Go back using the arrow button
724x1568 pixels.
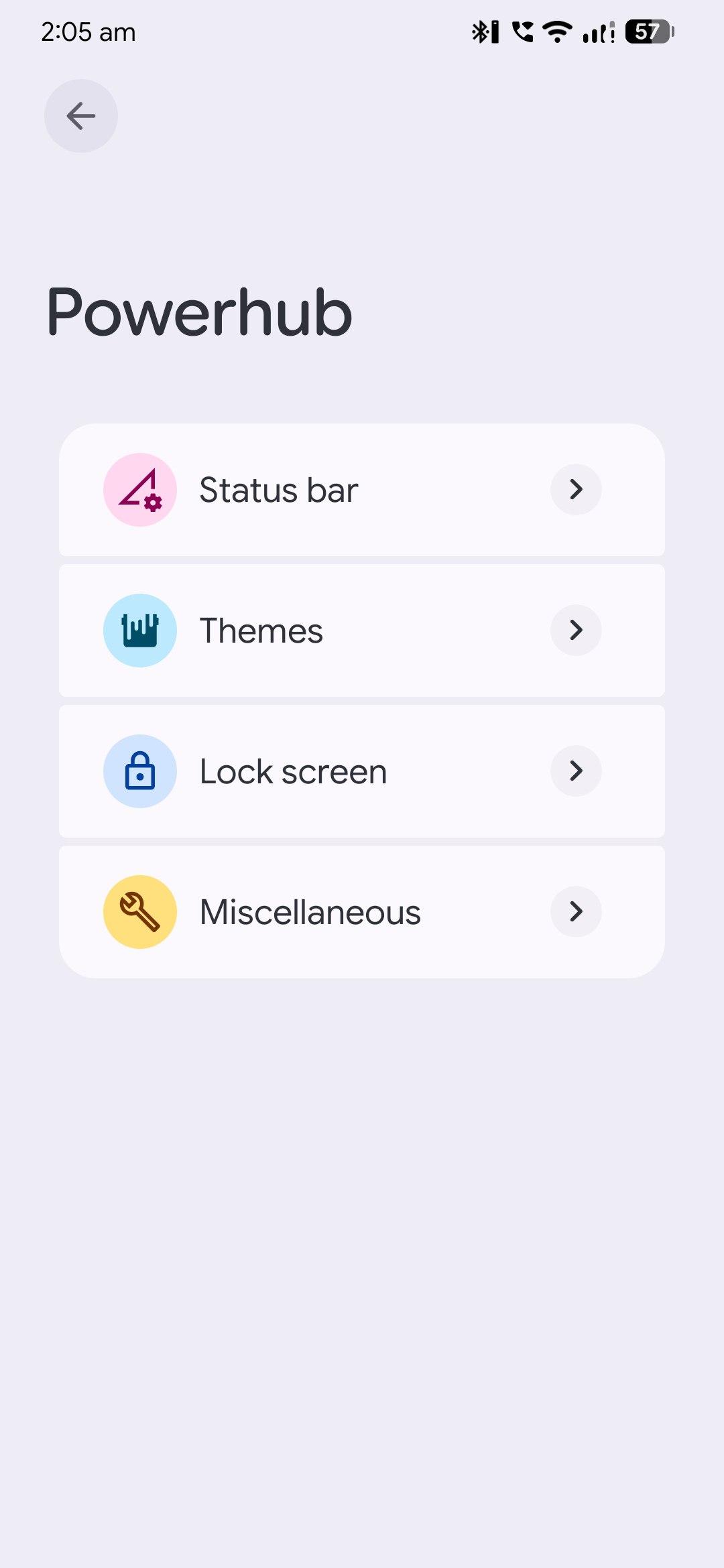(x=81, y=116)
